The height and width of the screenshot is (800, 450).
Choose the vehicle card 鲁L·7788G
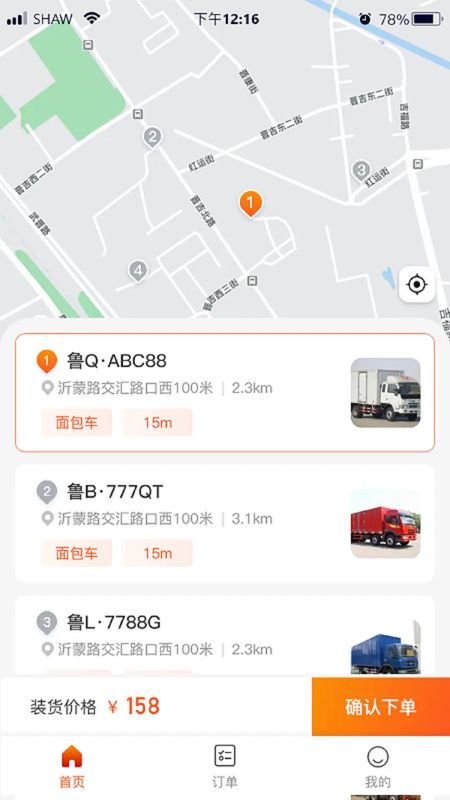tap(225, 636)
